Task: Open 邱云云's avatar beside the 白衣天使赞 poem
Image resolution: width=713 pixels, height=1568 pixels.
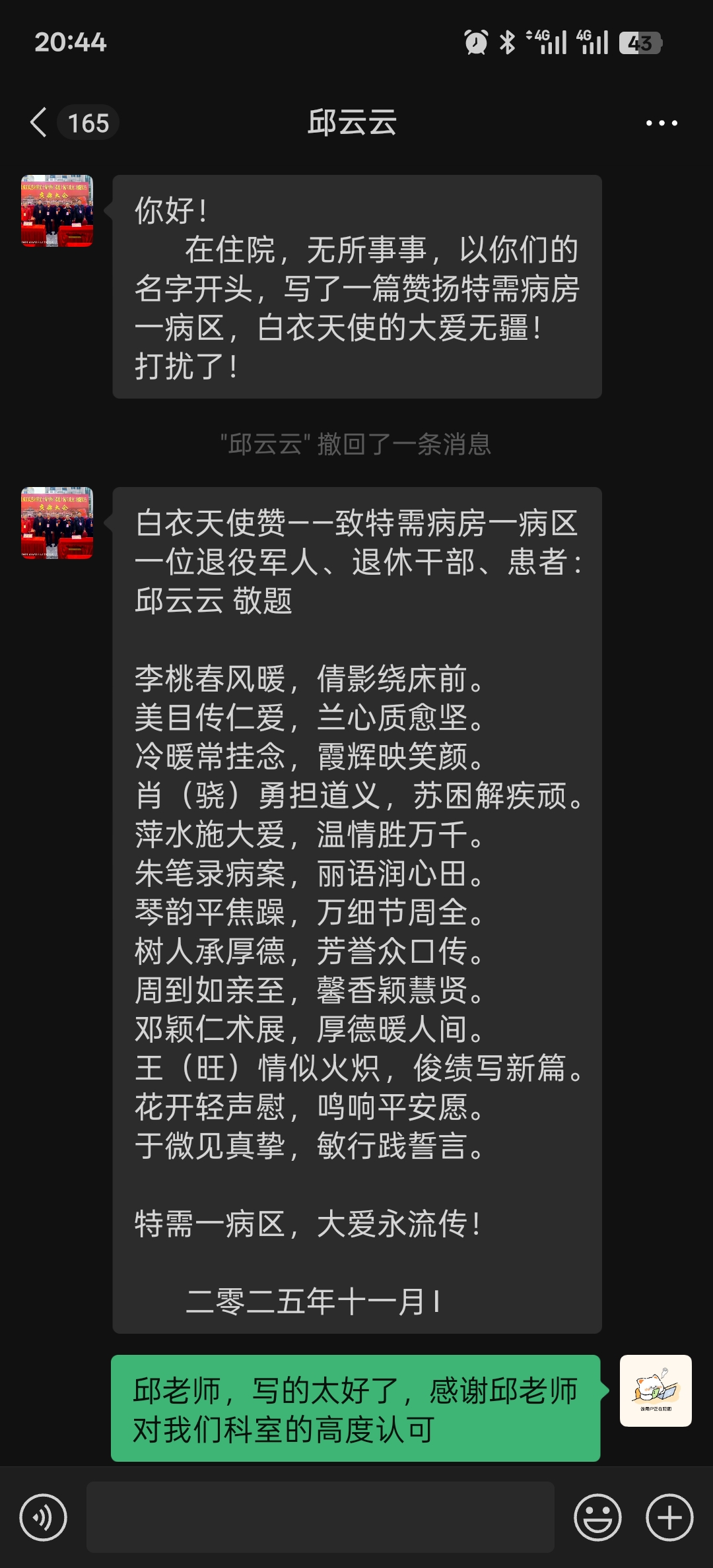Action: coord(57,523)
